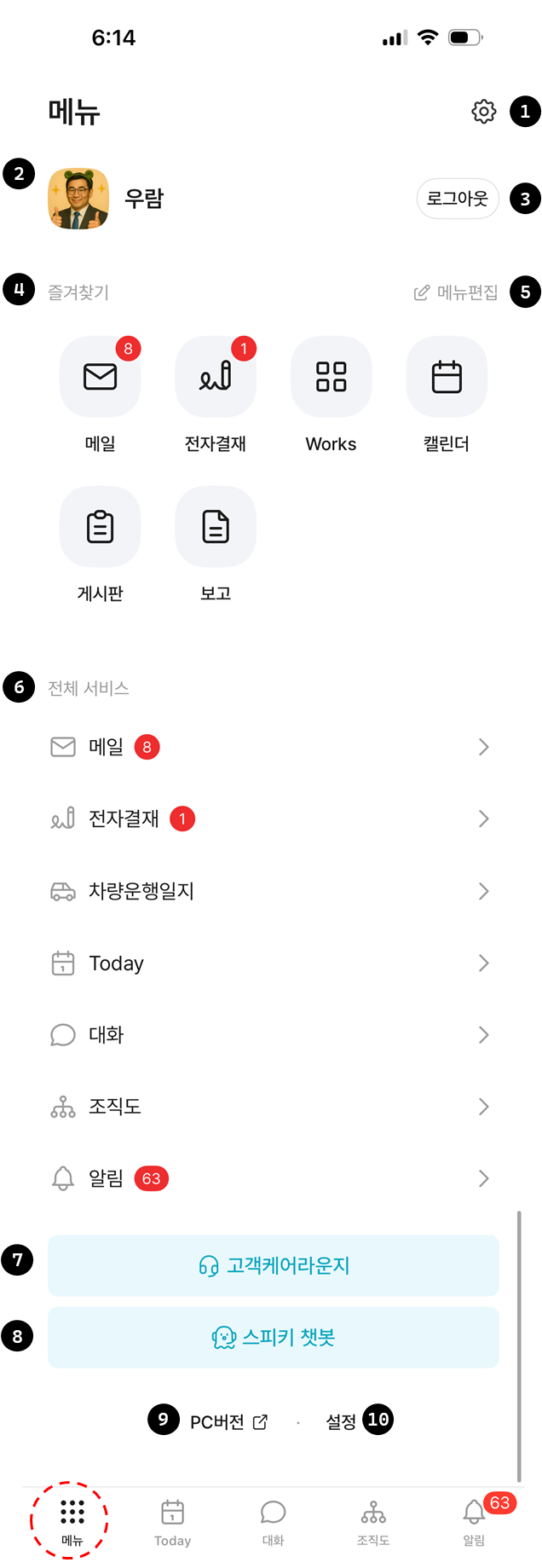
Task: Tap the 로그아웃 button
Action: tap(458, 199)
